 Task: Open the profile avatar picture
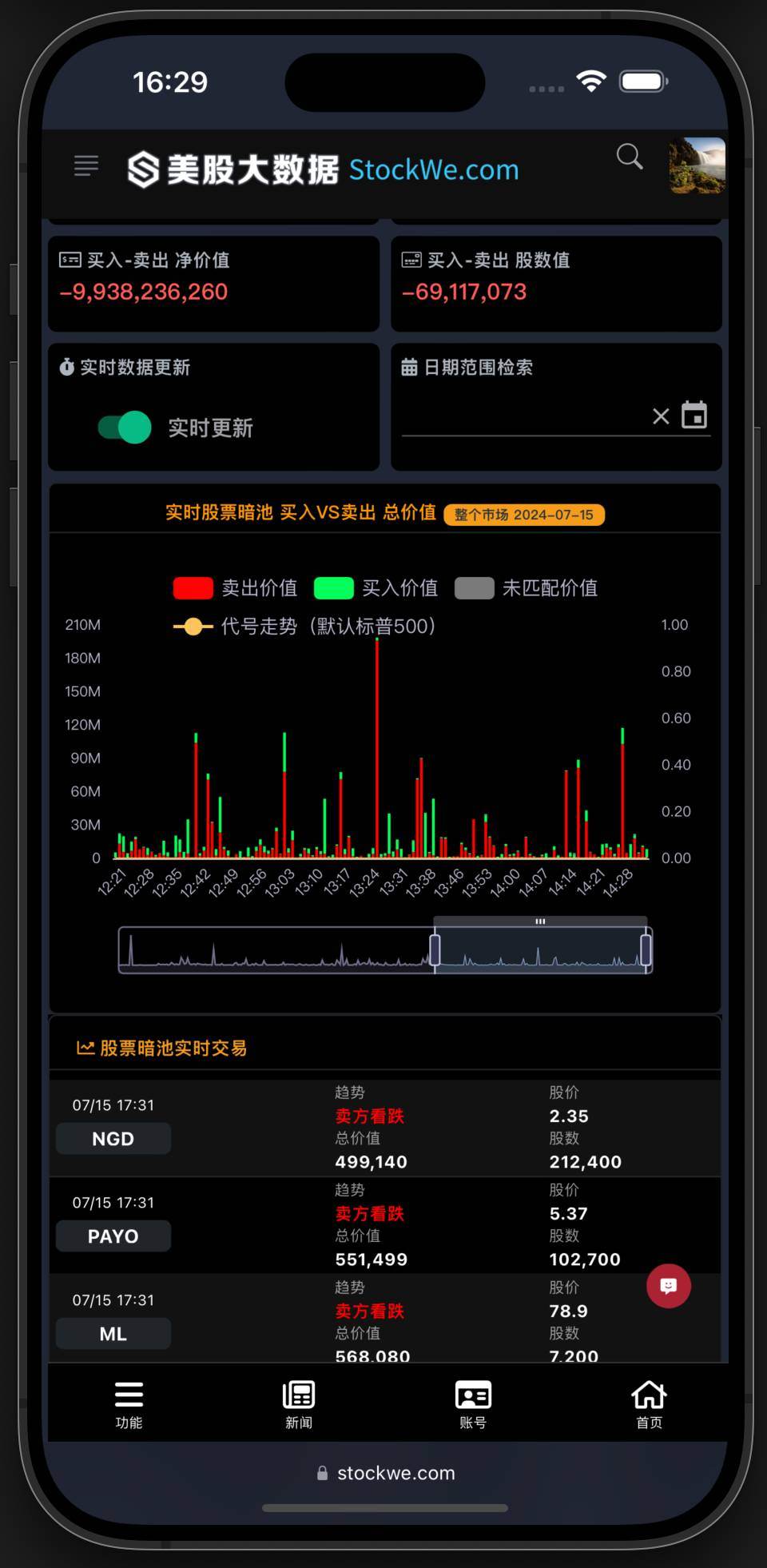(x=697, y=165)
